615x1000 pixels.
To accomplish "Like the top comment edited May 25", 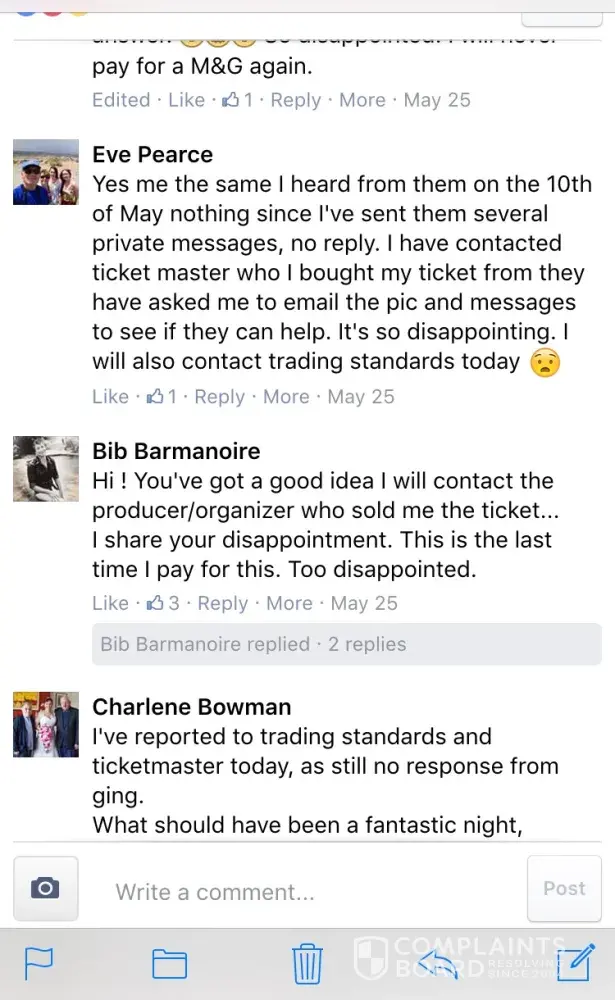I will [186, 100].
